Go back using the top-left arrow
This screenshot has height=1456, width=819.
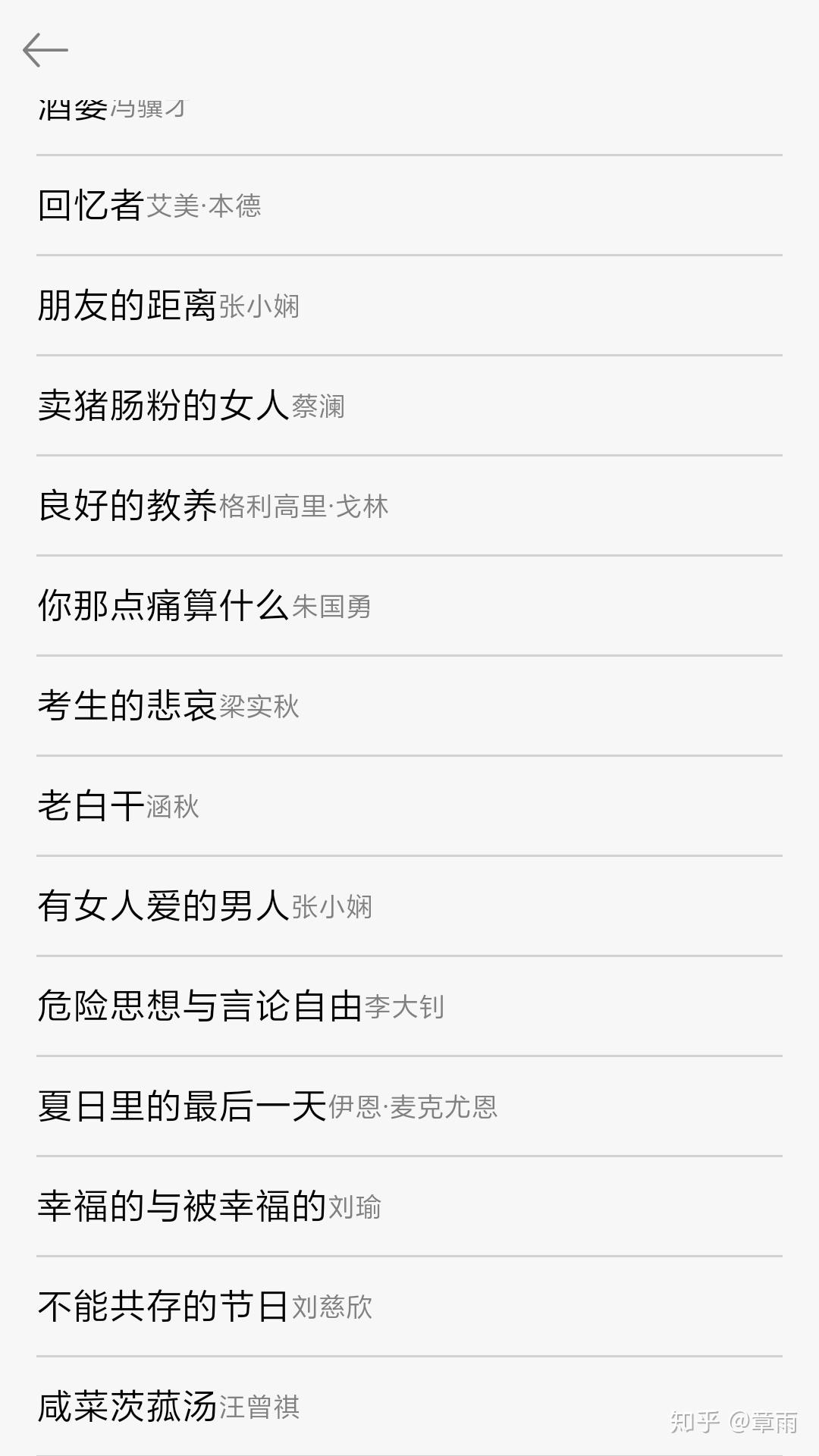(x=45, y=51)
